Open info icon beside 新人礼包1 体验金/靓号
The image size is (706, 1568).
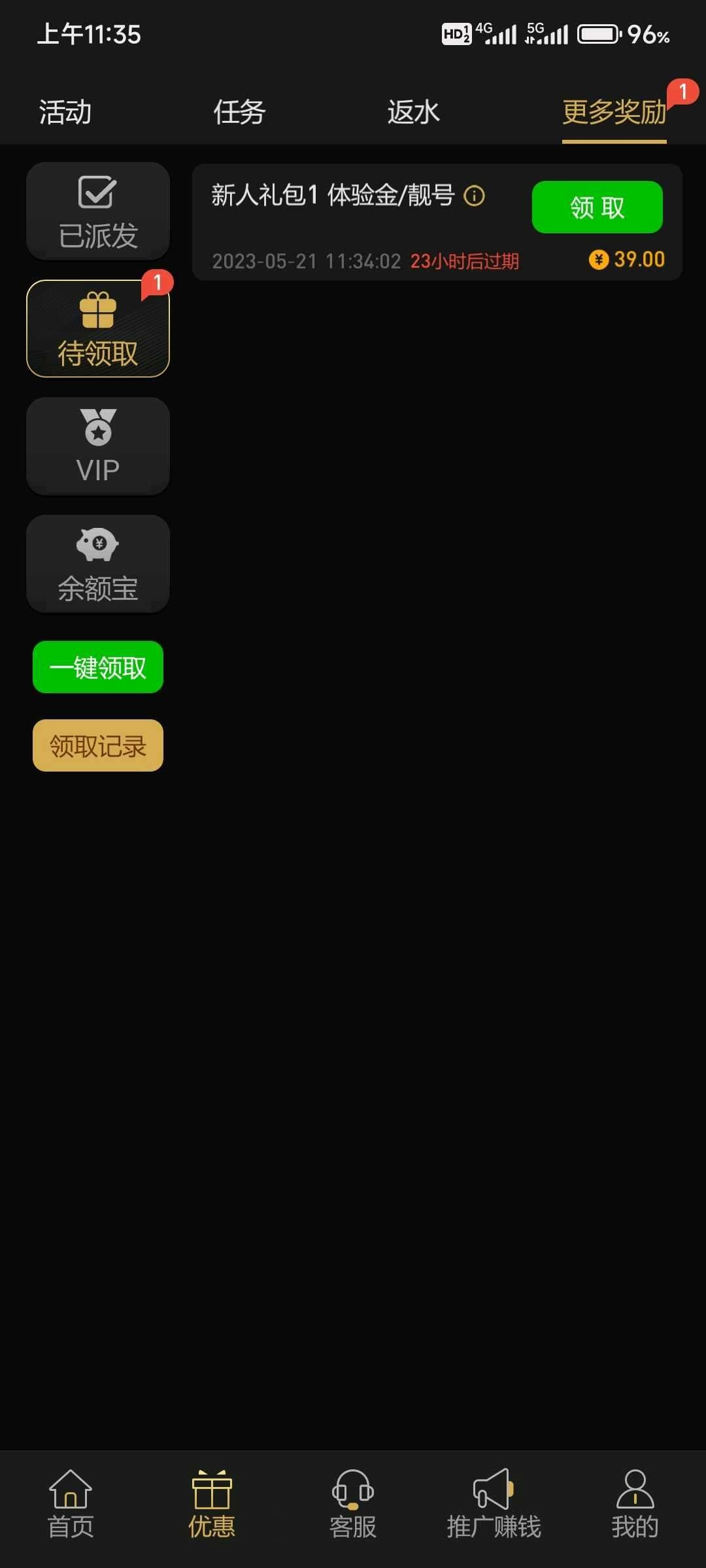pos(474,195)
